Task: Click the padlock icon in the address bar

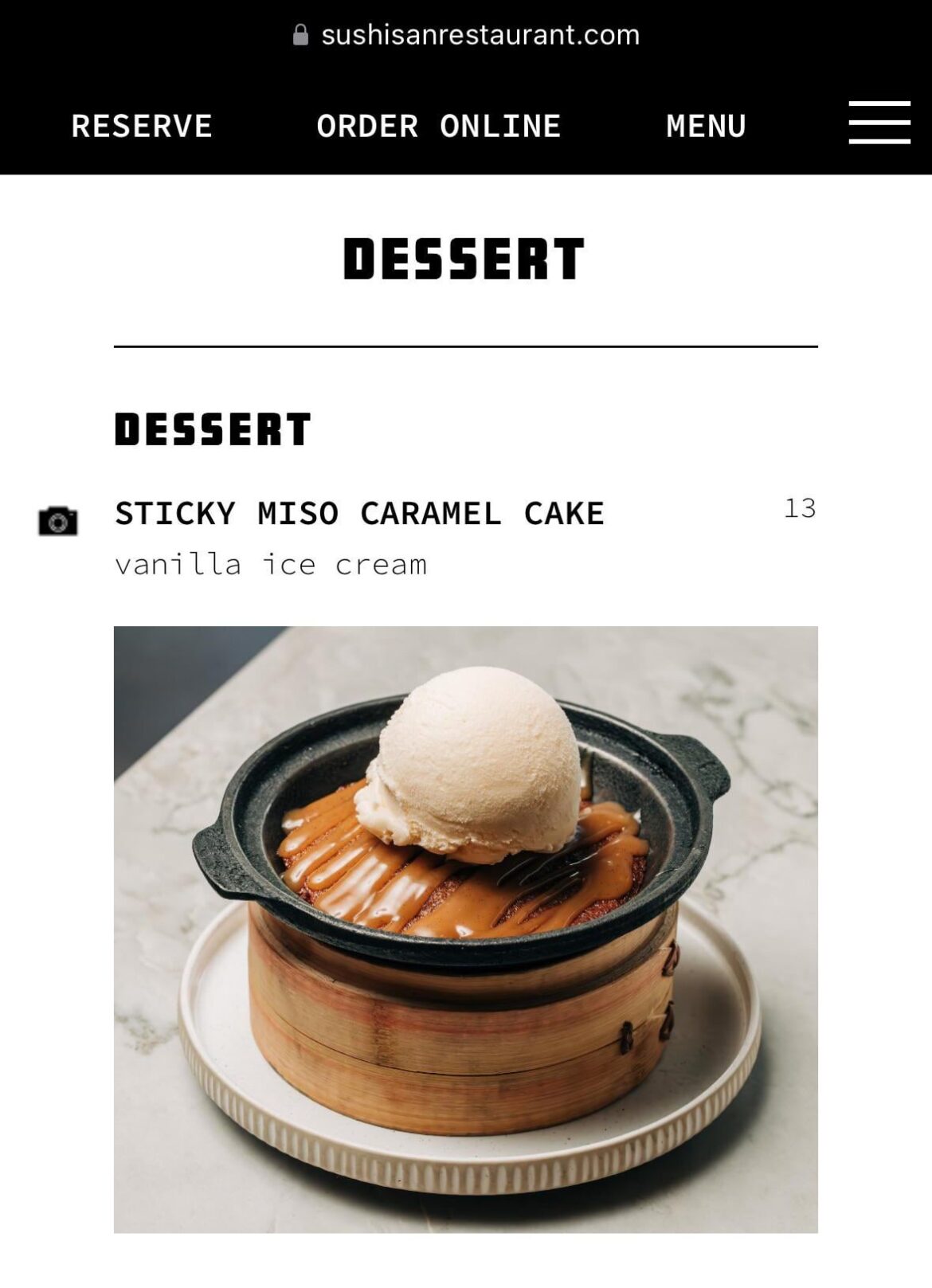Action: [x=301, y=33]
